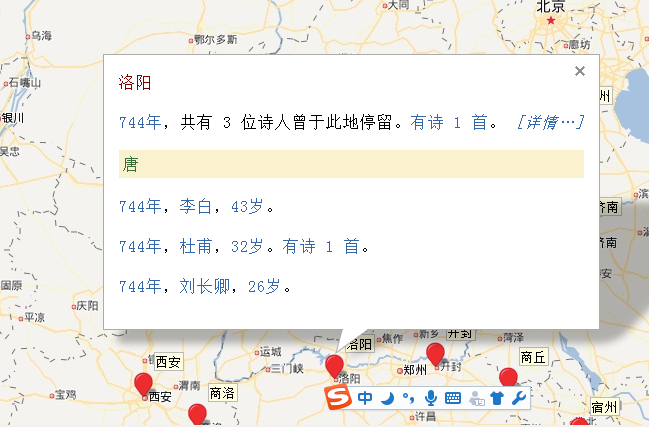Select the red marker at 开封
The height and width of the screenshot is (427, 649).
pyautogui.click(x=435, y=352)
